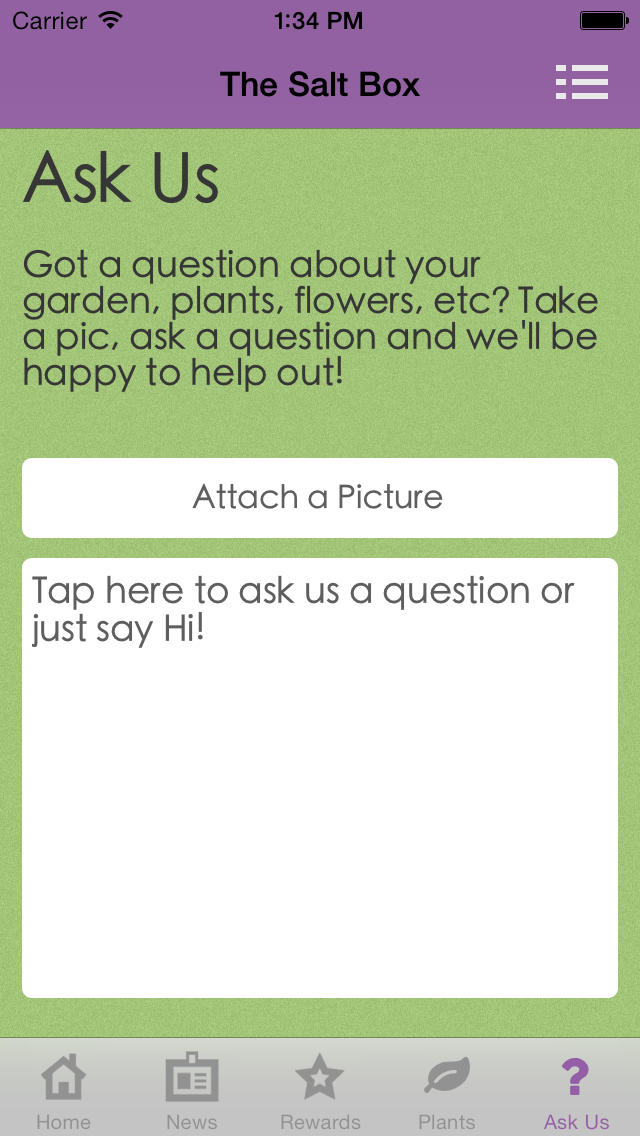Tap Attach a Picture

coord(320,498)
